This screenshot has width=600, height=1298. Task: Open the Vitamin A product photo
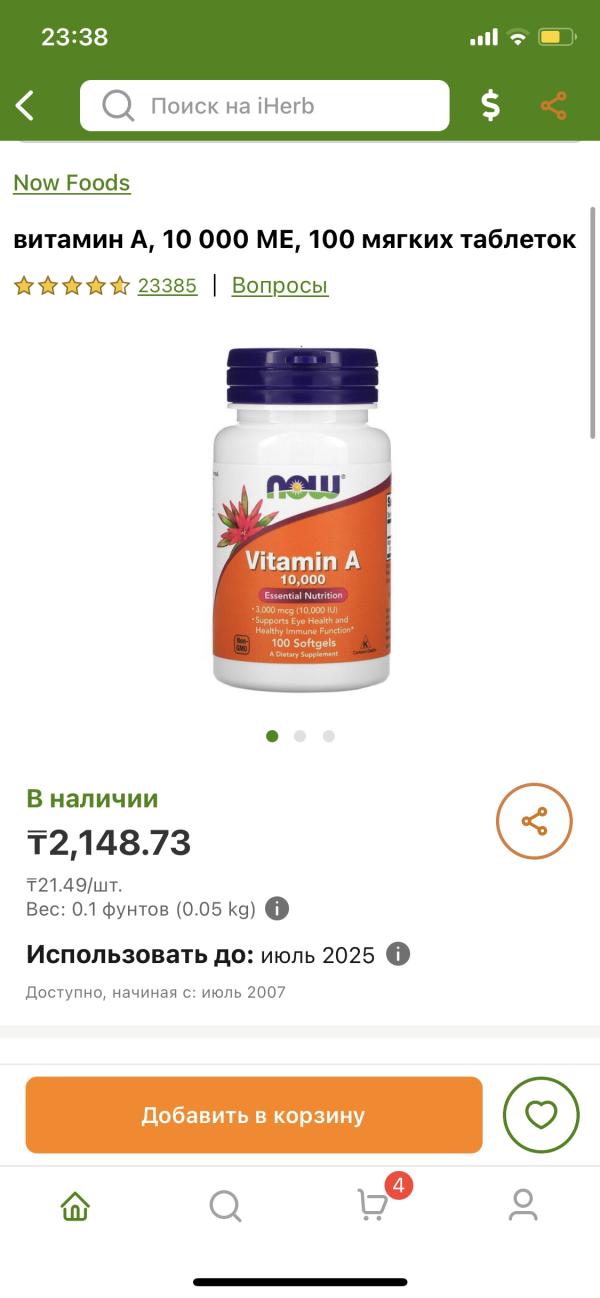301,518
